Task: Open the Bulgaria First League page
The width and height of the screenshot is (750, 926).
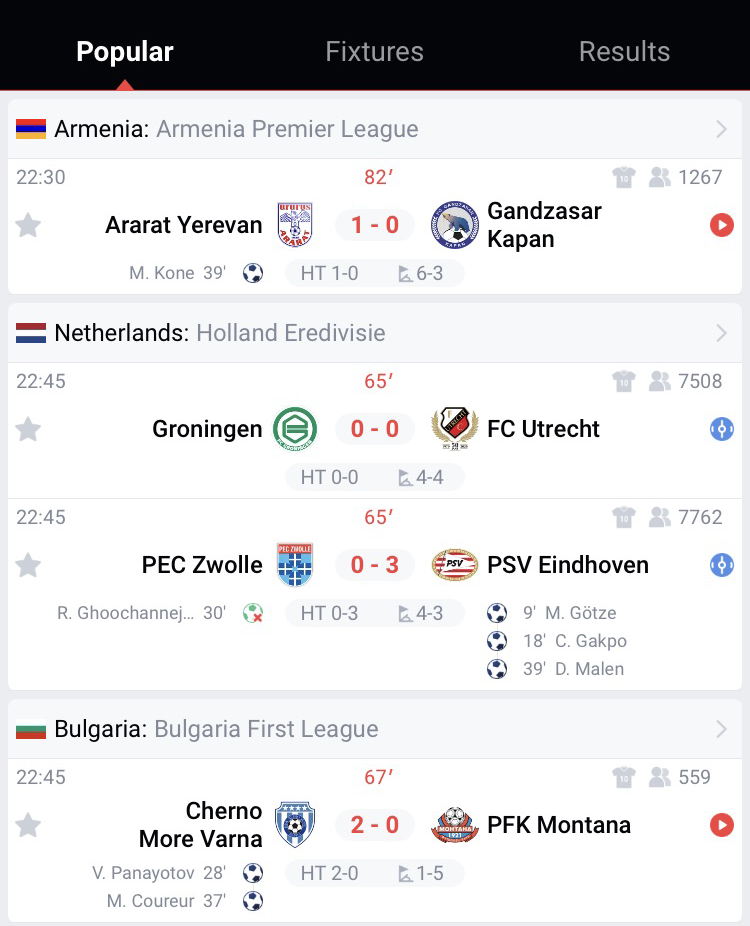Action: (x=375, y=729)
